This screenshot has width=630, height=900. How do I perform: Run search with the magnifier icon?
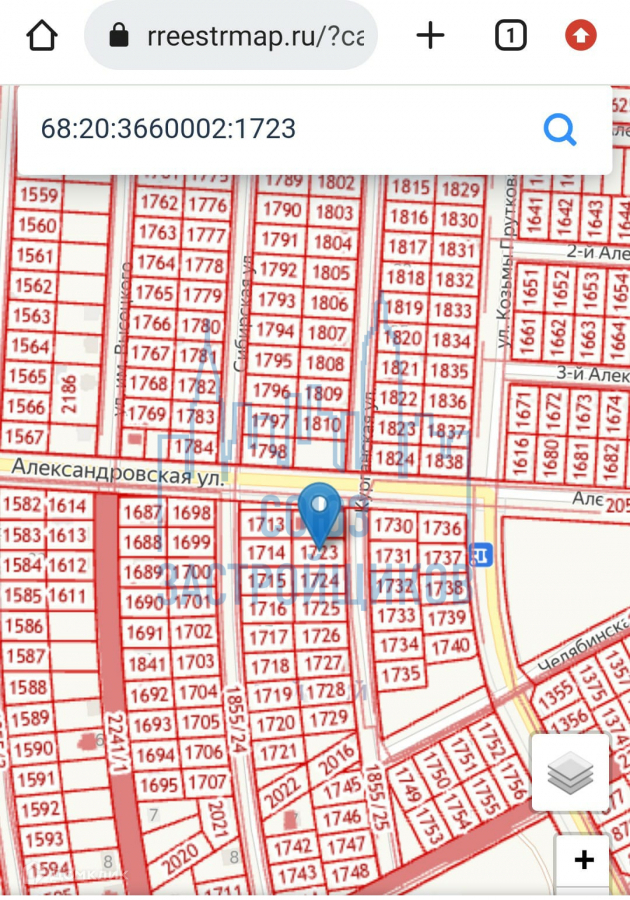coord(559,129)
